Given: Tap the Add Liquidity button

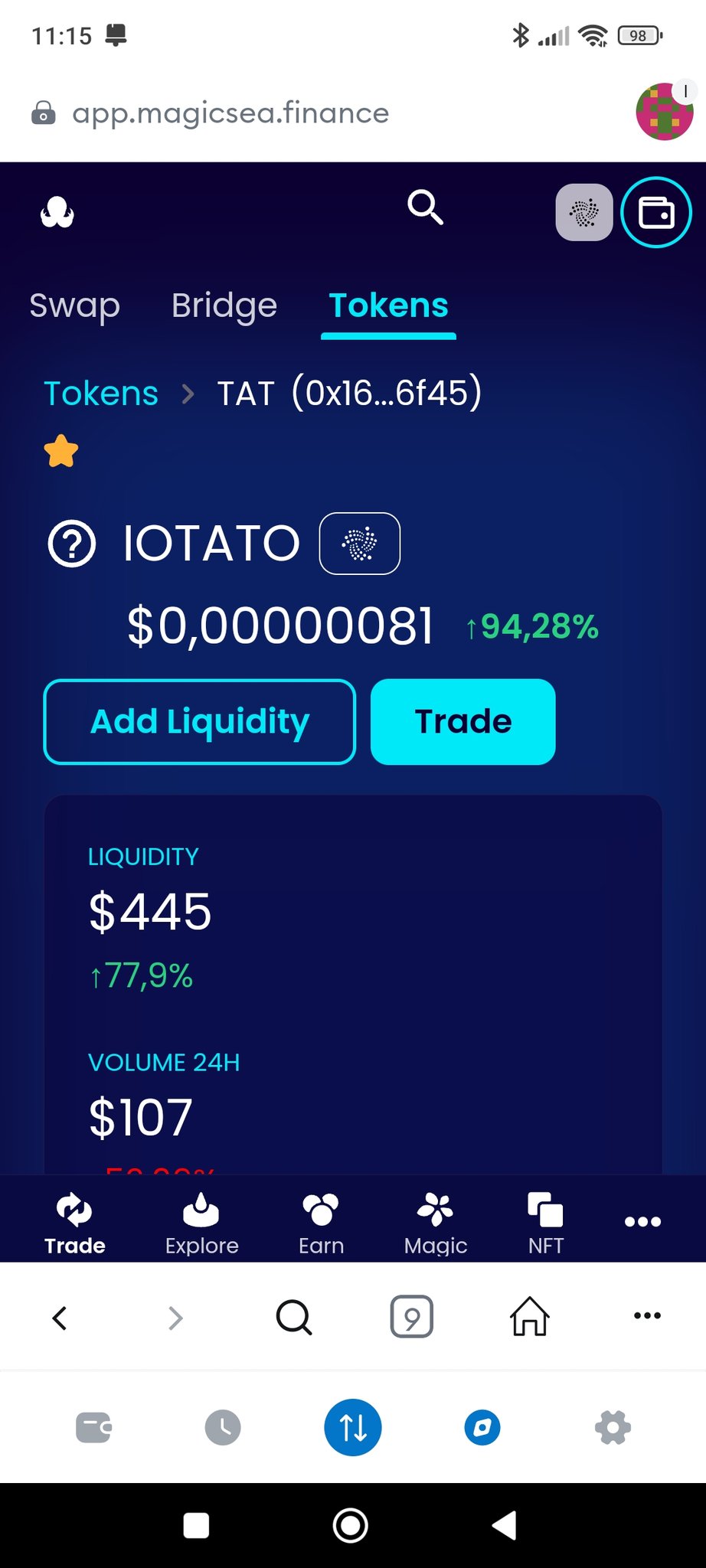Looking at the screenshot, I should [200, 722].
